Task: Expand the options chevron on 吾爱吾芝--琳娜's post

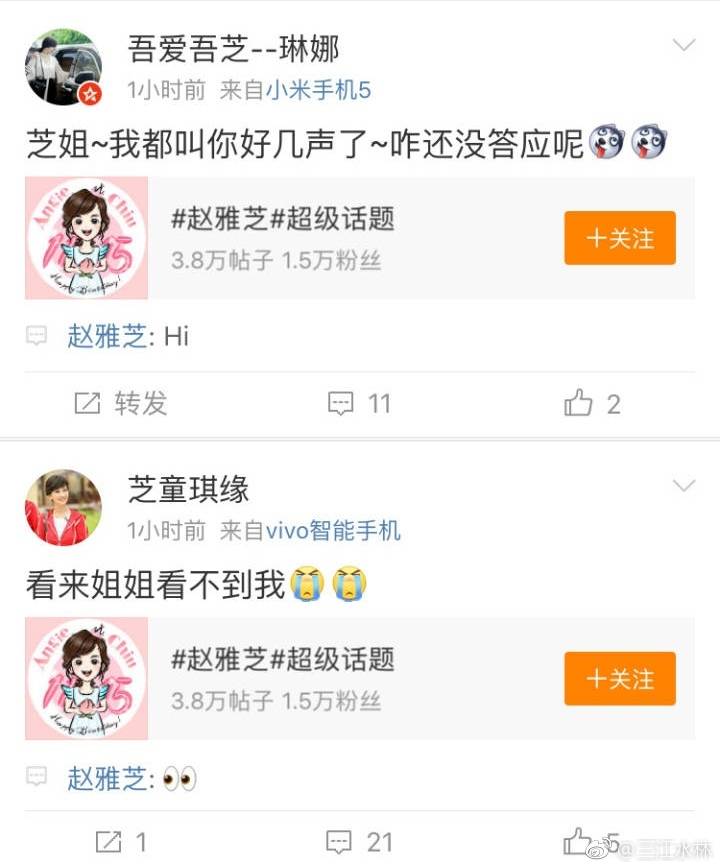Action: coord(684,46)
